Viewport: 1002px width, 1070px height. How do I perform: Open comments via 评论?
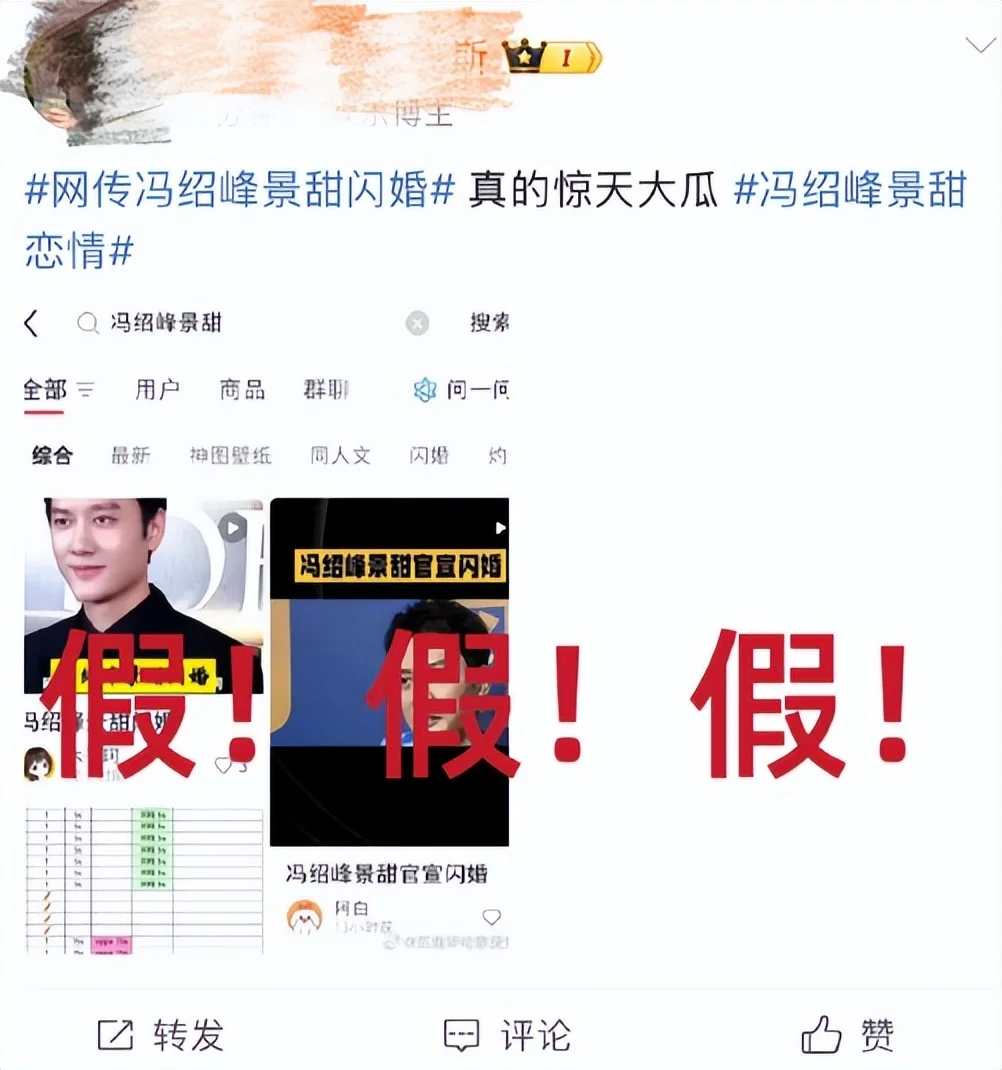(x=506, y=1035)
